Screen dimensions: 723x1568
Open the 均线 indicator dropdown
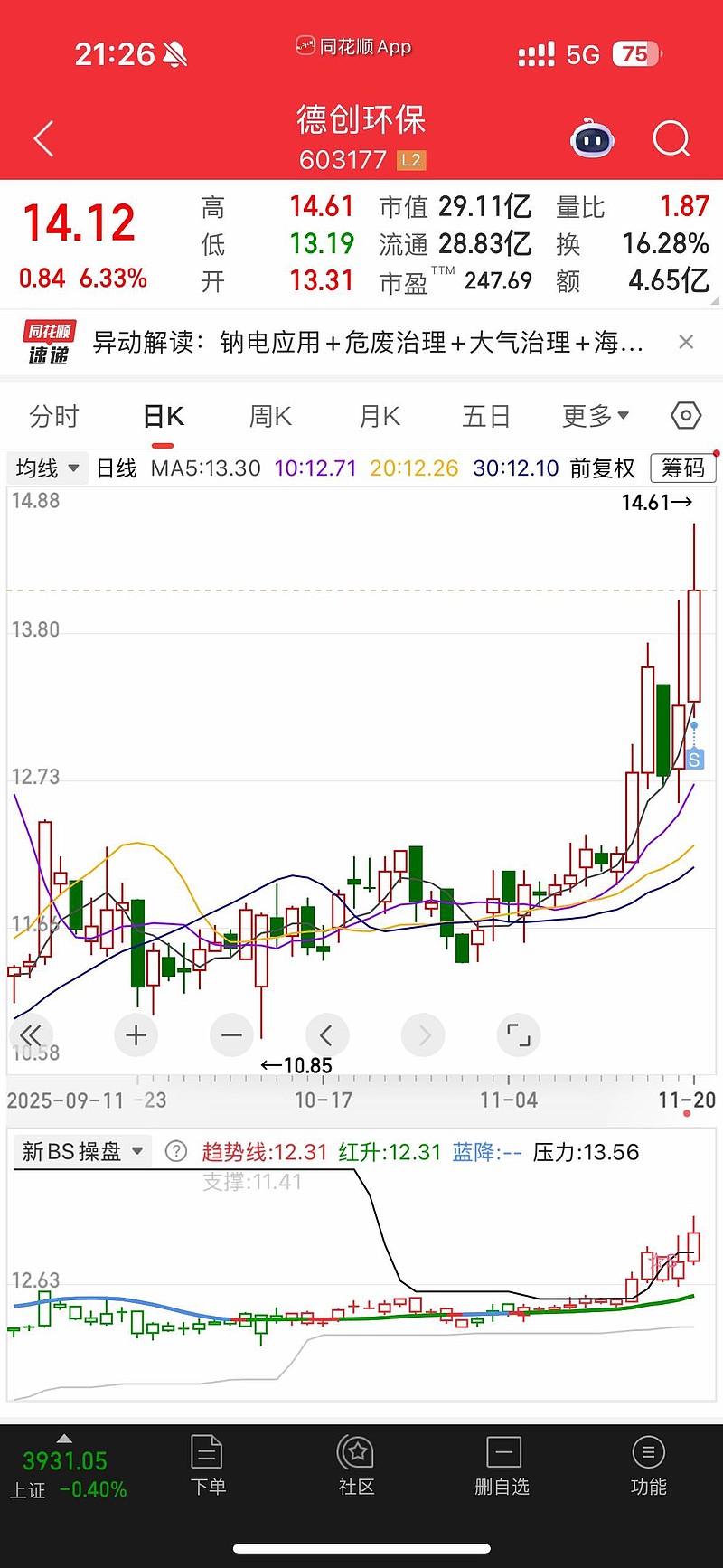(x=48, y=468)
